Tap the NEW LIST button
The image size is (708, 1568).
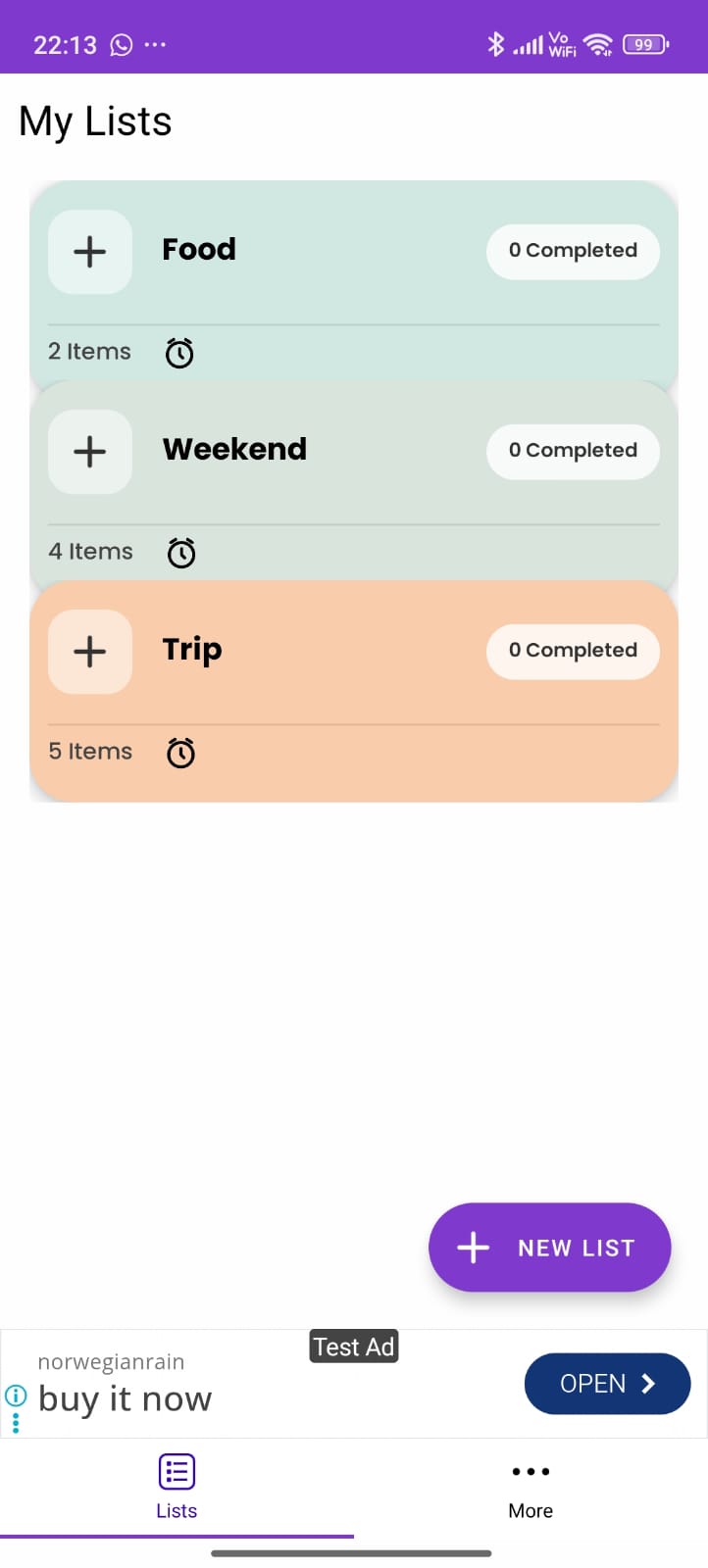click(x=549, y=1247)
